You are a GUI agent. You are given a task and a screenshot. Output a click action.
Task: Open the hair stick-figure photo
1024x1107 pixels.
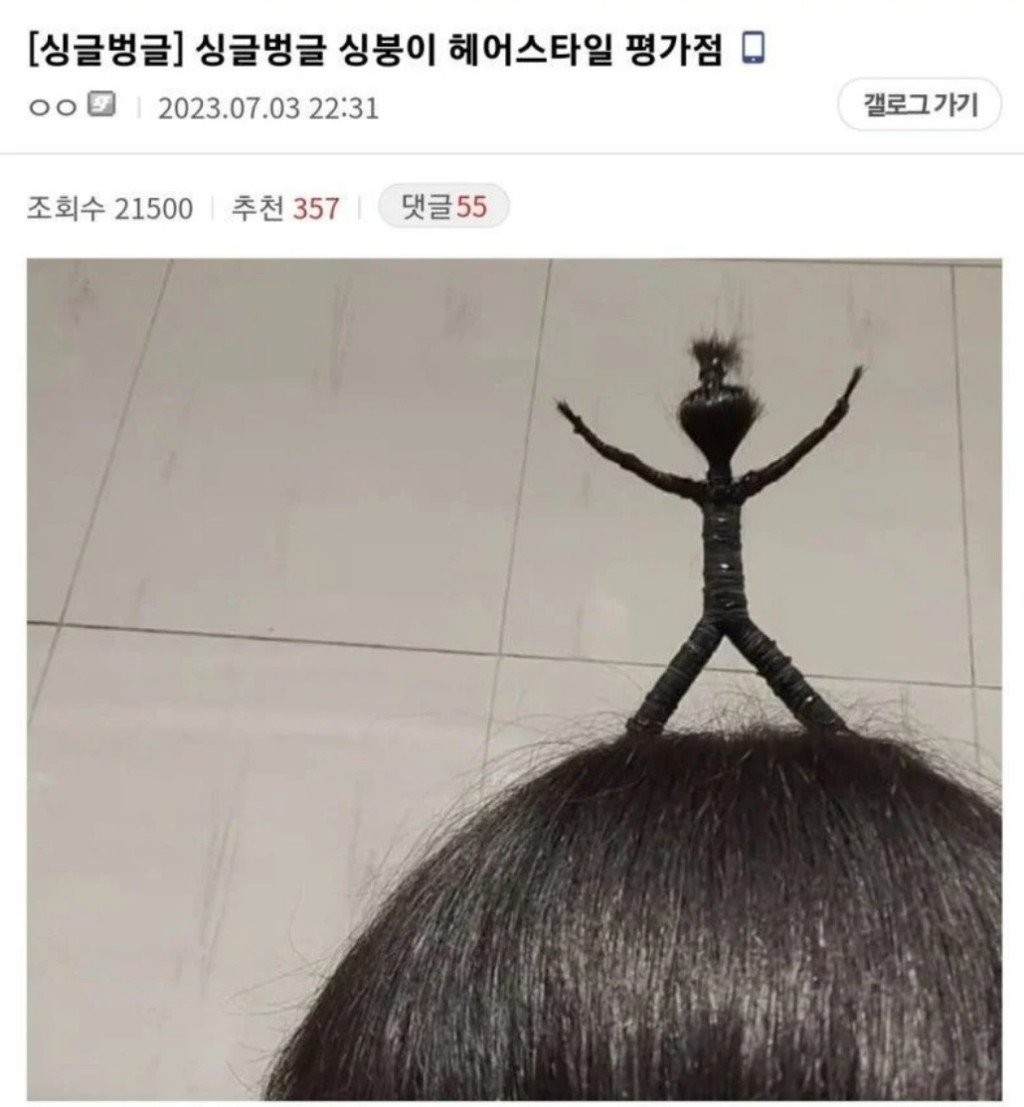click(513, 678)
